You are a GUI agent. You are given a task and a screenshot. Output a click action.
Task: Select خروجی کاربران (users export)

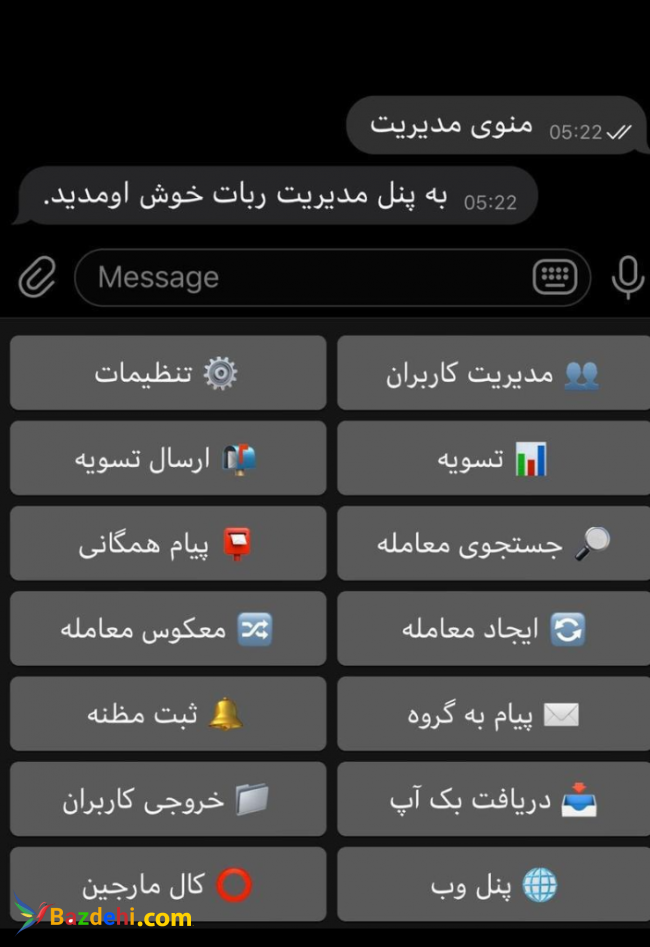pyautogui.click(x=168, y=799)
